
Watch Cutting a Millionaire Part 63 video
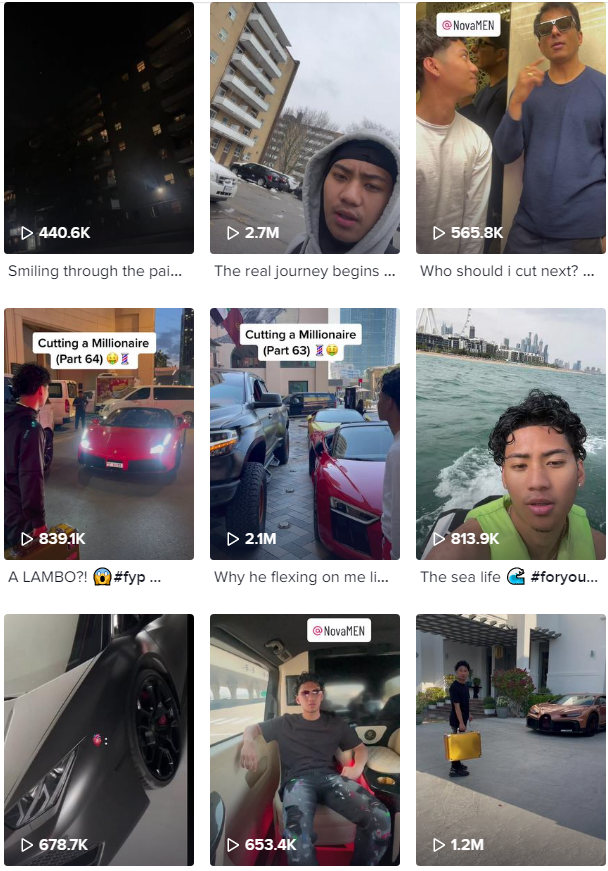pos(304,433)
